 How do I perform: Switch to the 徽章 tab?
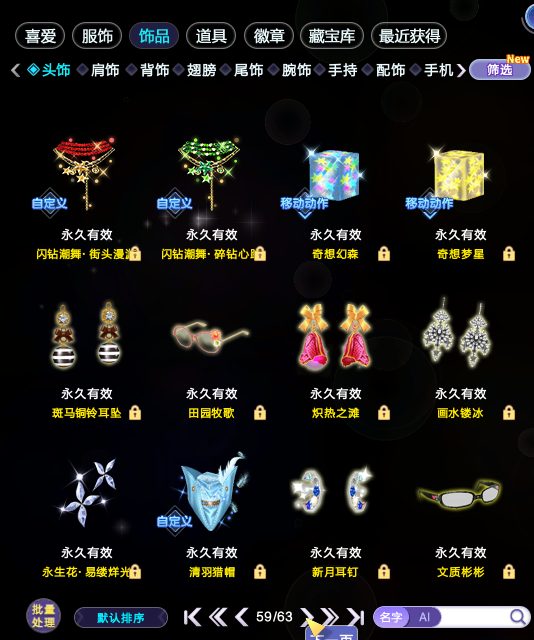269,36
